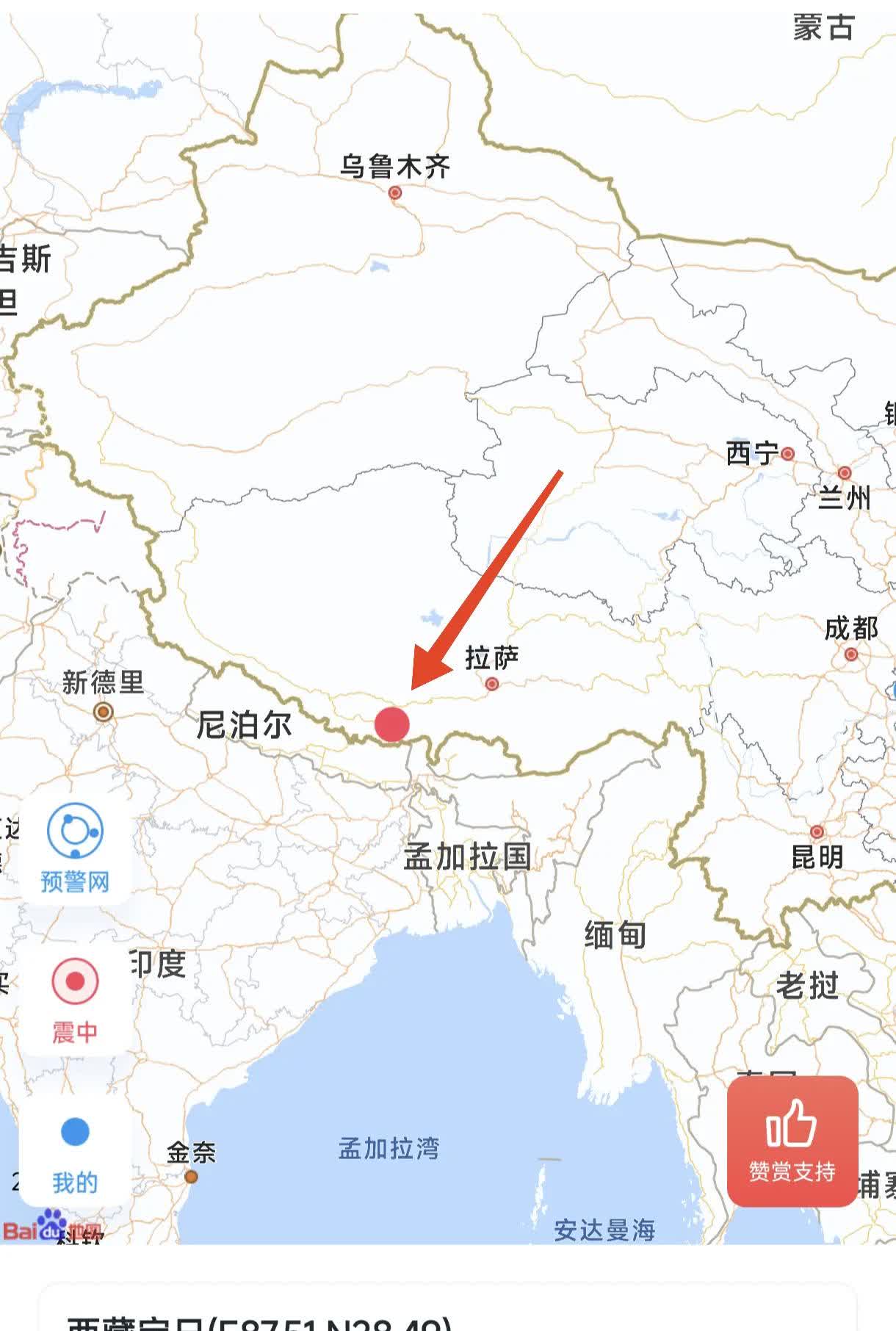This screenshot has height=1331, width=896.
Task: Select the 西宁 city marker
Action: (787, 454)
